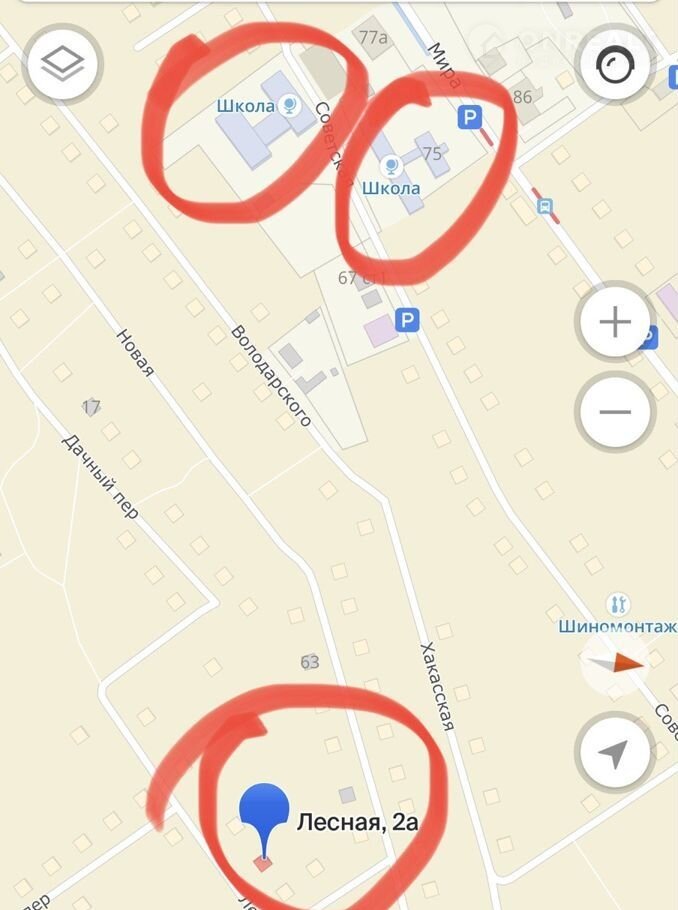The height and width of the screenshot is (910, 678).
Task: Select the Лесная, 2а location pin
Action: tap(265, 813)
